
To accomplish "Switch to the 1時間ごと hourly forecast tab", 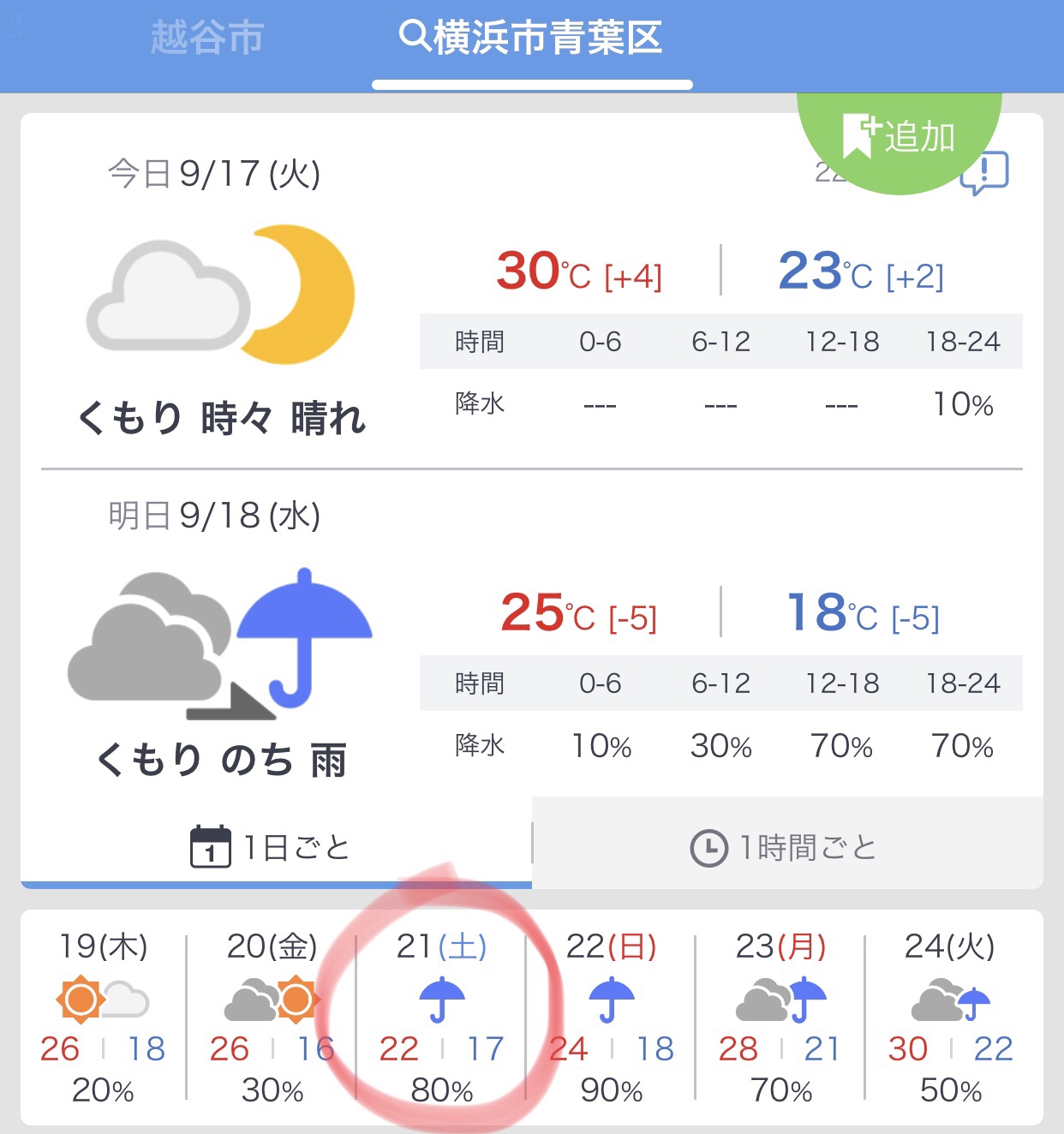I will pyautogui.click(x=786, y=847).
